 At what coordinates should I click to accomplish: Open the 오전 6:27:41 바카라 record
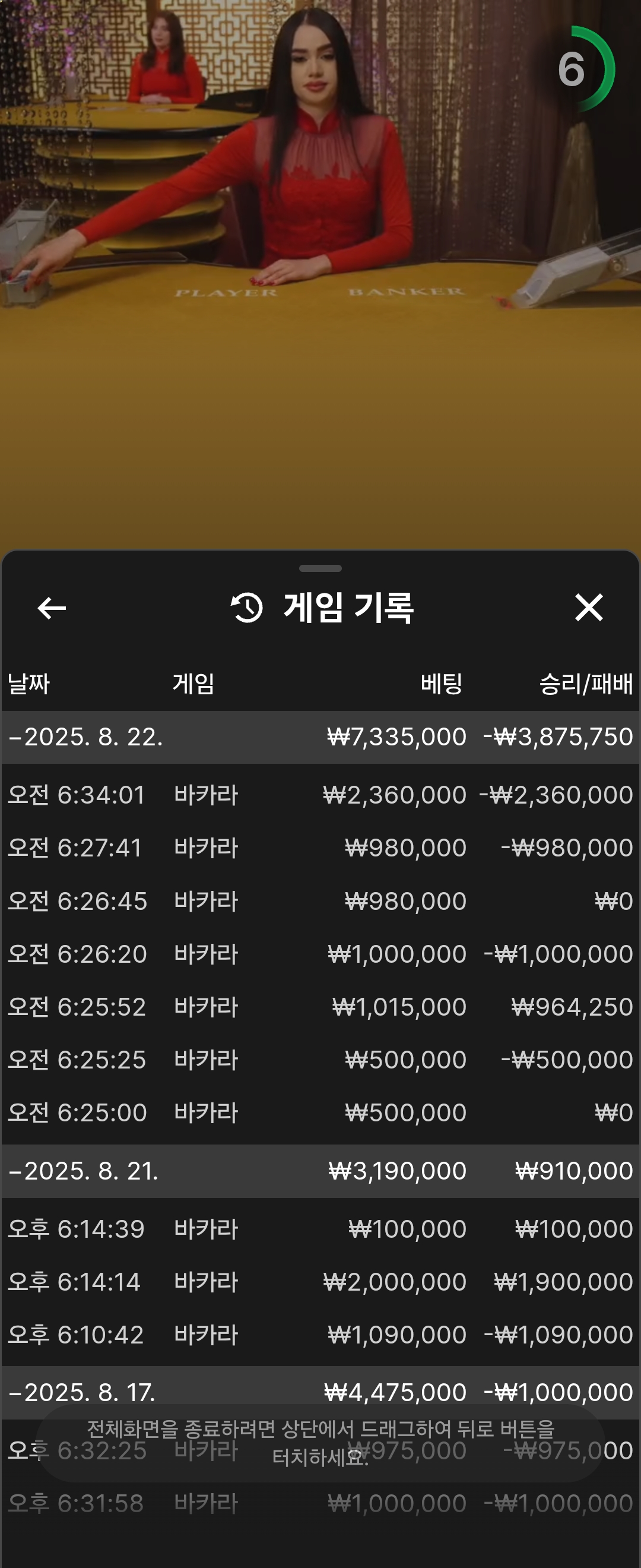click(320, 848)
